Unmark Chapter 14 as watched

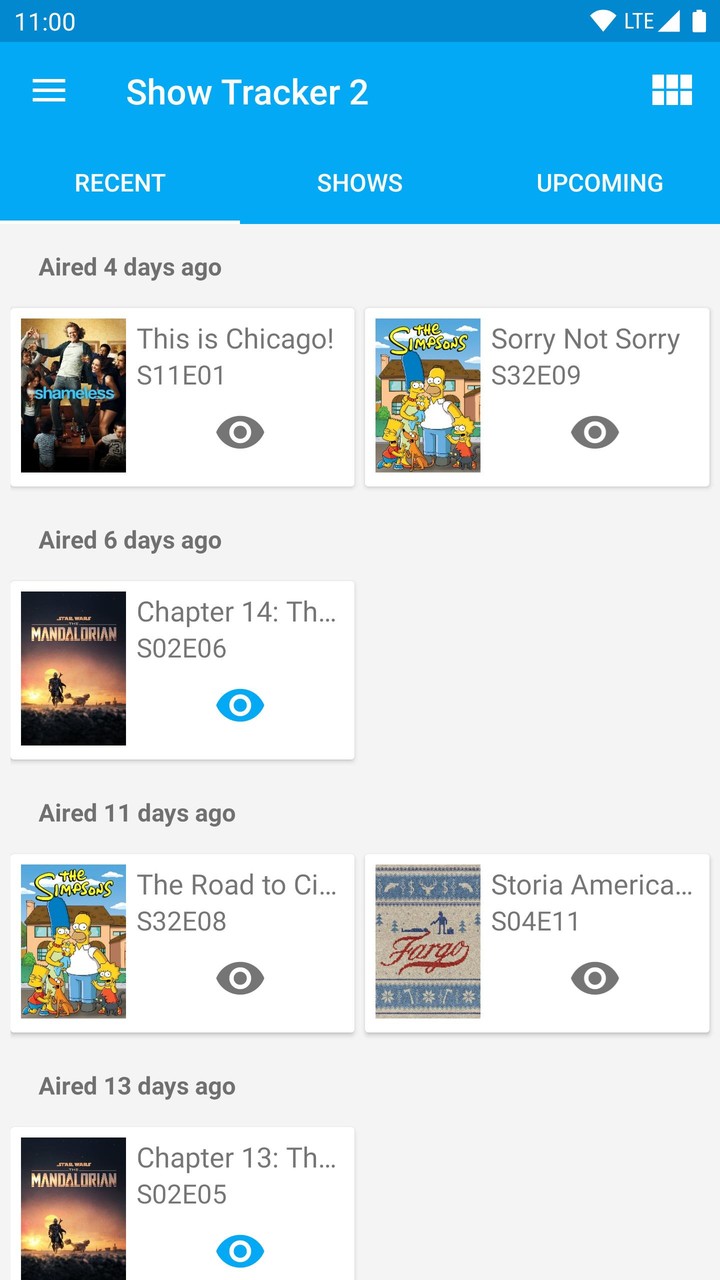pyautogui.click(x=239, y=705)
